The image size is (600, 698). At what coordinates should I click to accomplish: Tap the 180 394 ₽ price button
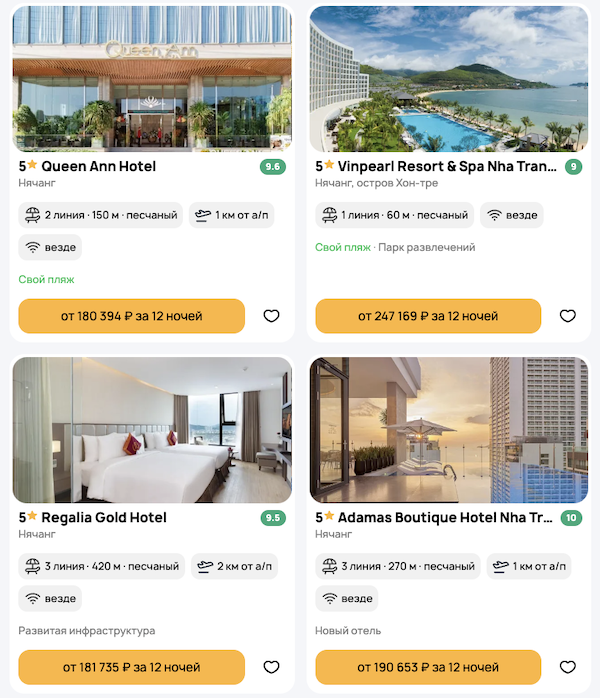pyautogui.click(x=132, y=316)
